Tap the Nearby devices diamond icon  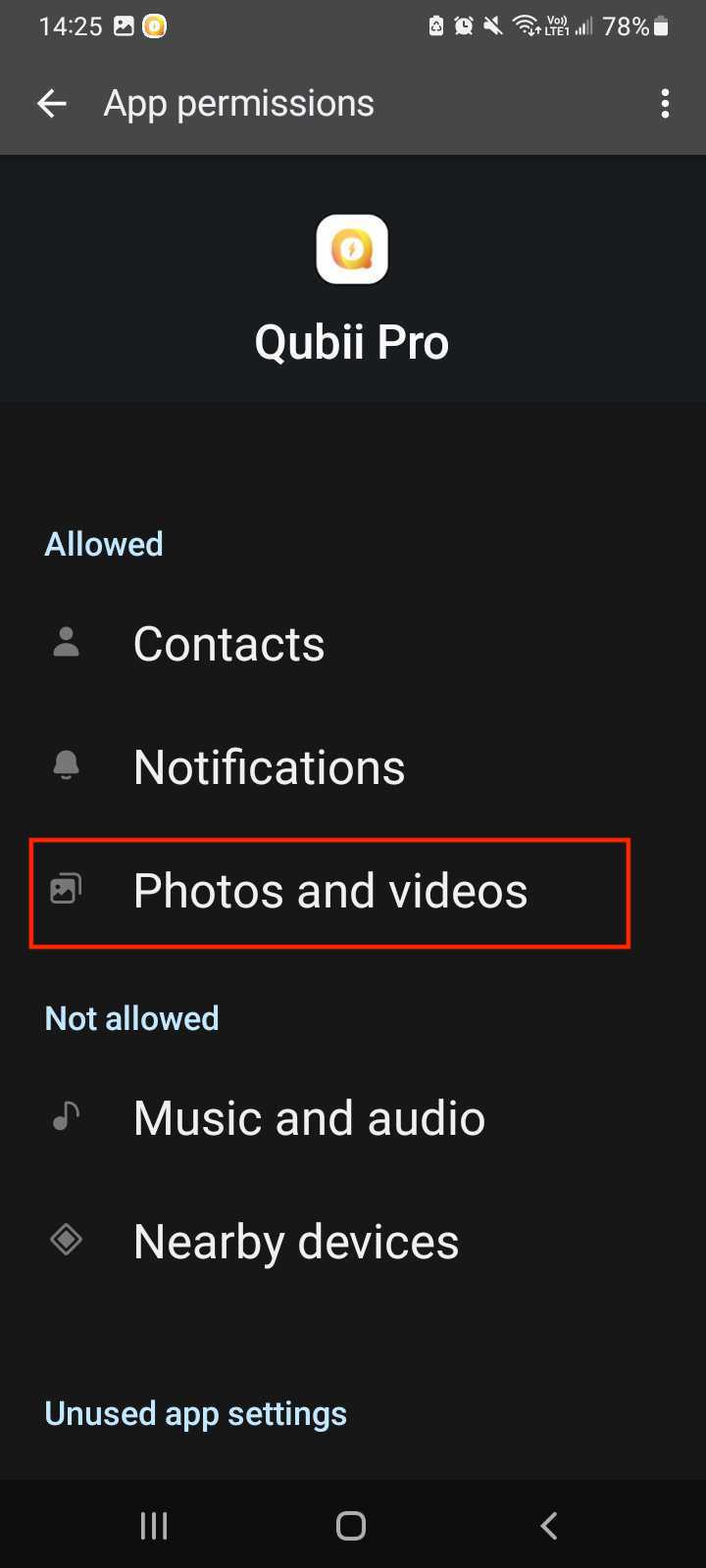point(65,1239)
